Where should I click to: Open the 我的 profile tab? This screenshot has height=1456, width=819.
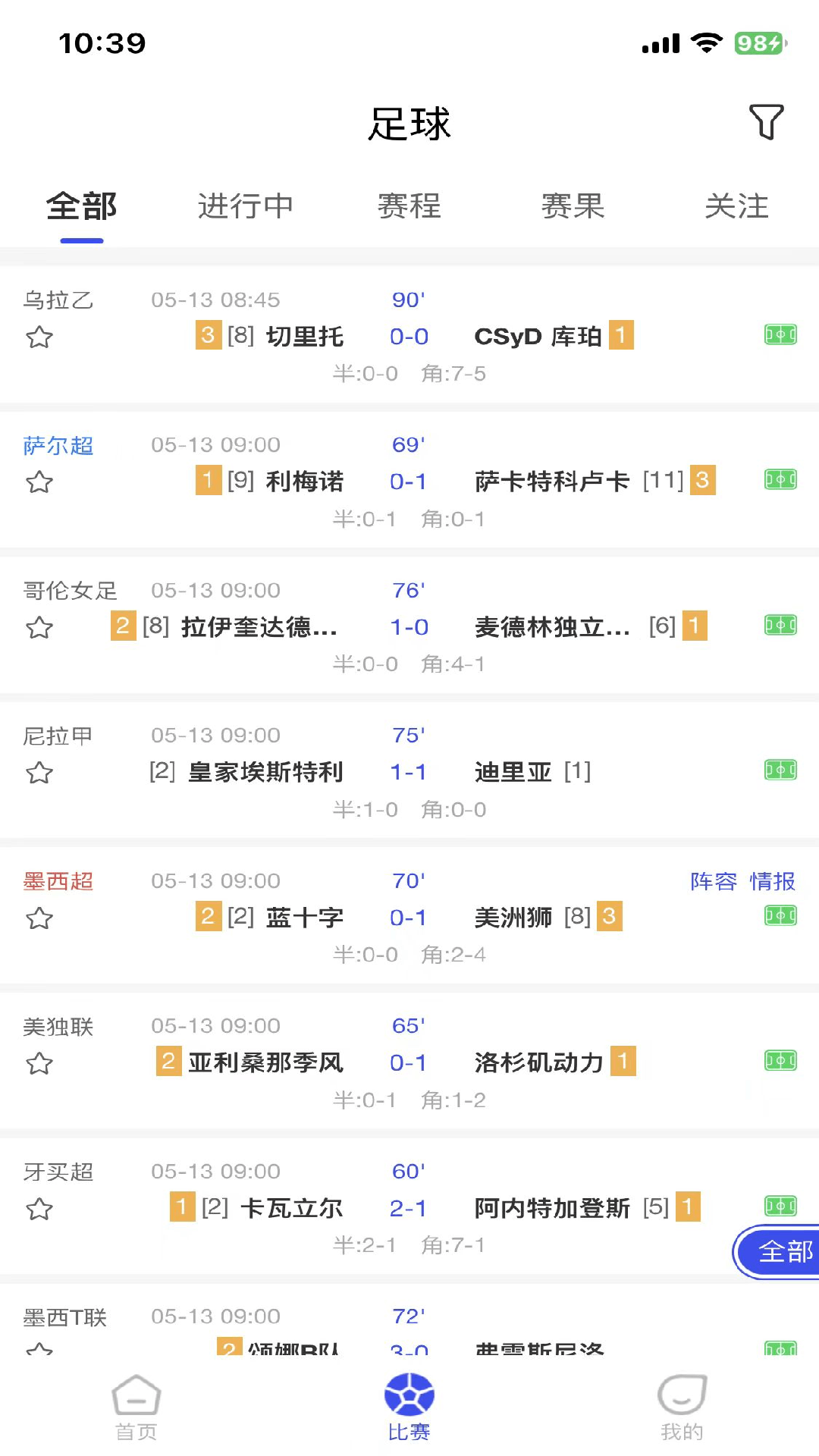pyautogui.click(x=682, y=1407)
